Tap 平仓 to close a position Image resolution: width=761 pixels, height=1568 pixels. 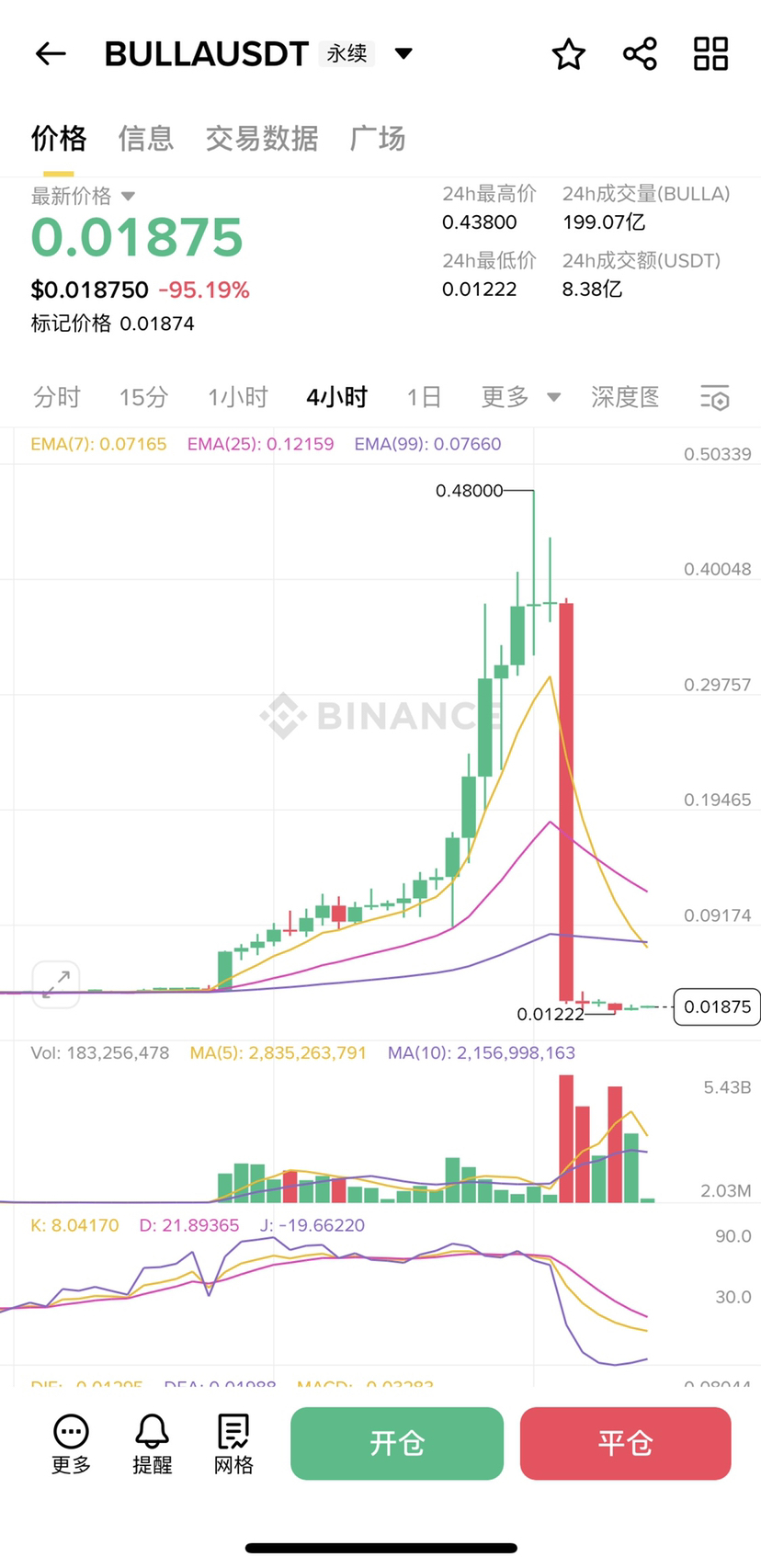click(625, 1443)
